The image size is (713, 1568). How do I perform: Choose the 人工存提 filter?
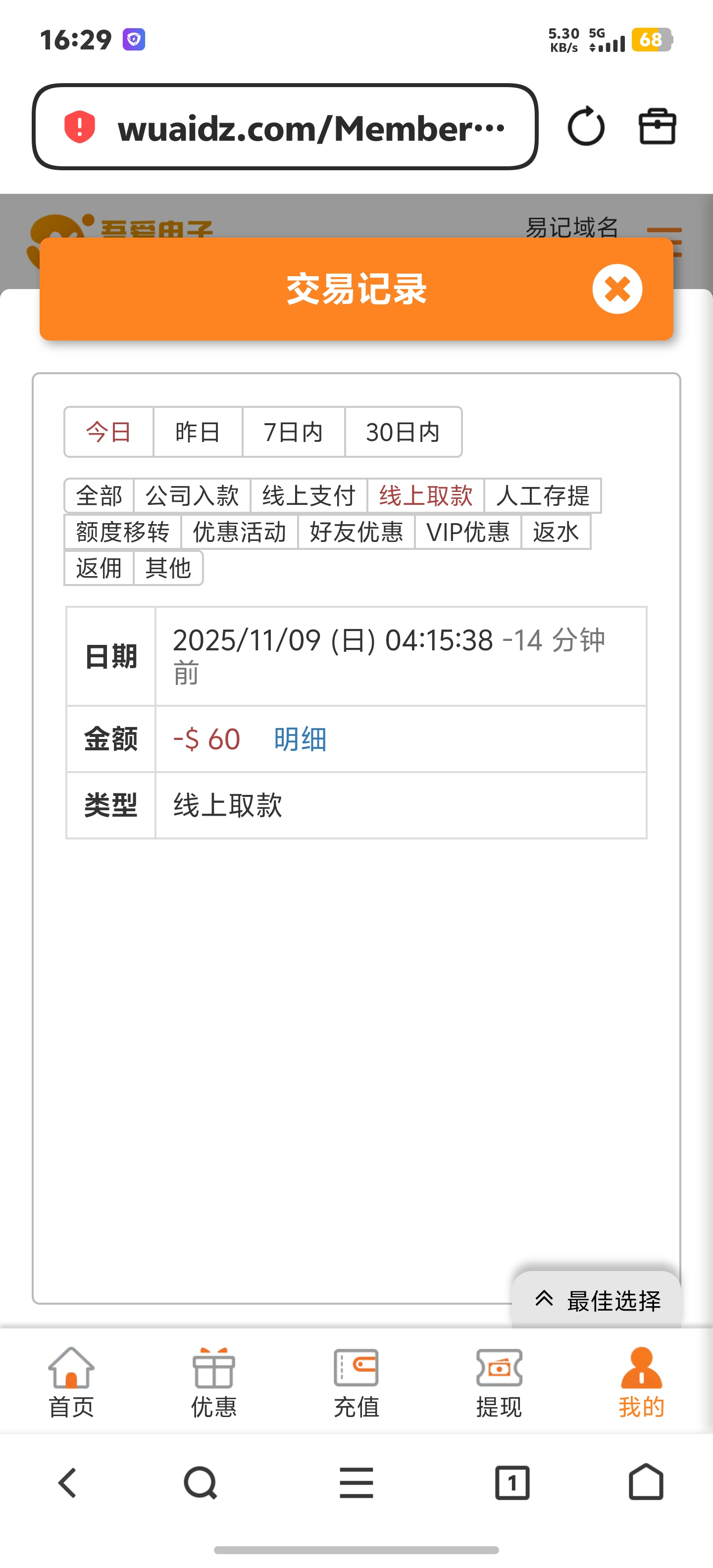click(543, 496)
